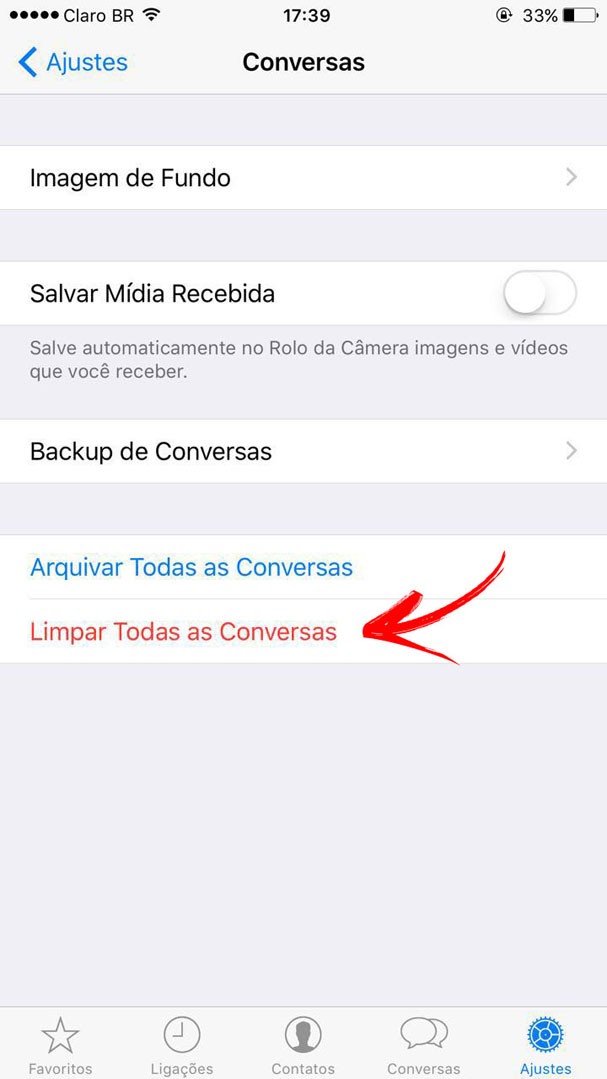Switch to the Contatos tab

click(x=303, y=1044)
